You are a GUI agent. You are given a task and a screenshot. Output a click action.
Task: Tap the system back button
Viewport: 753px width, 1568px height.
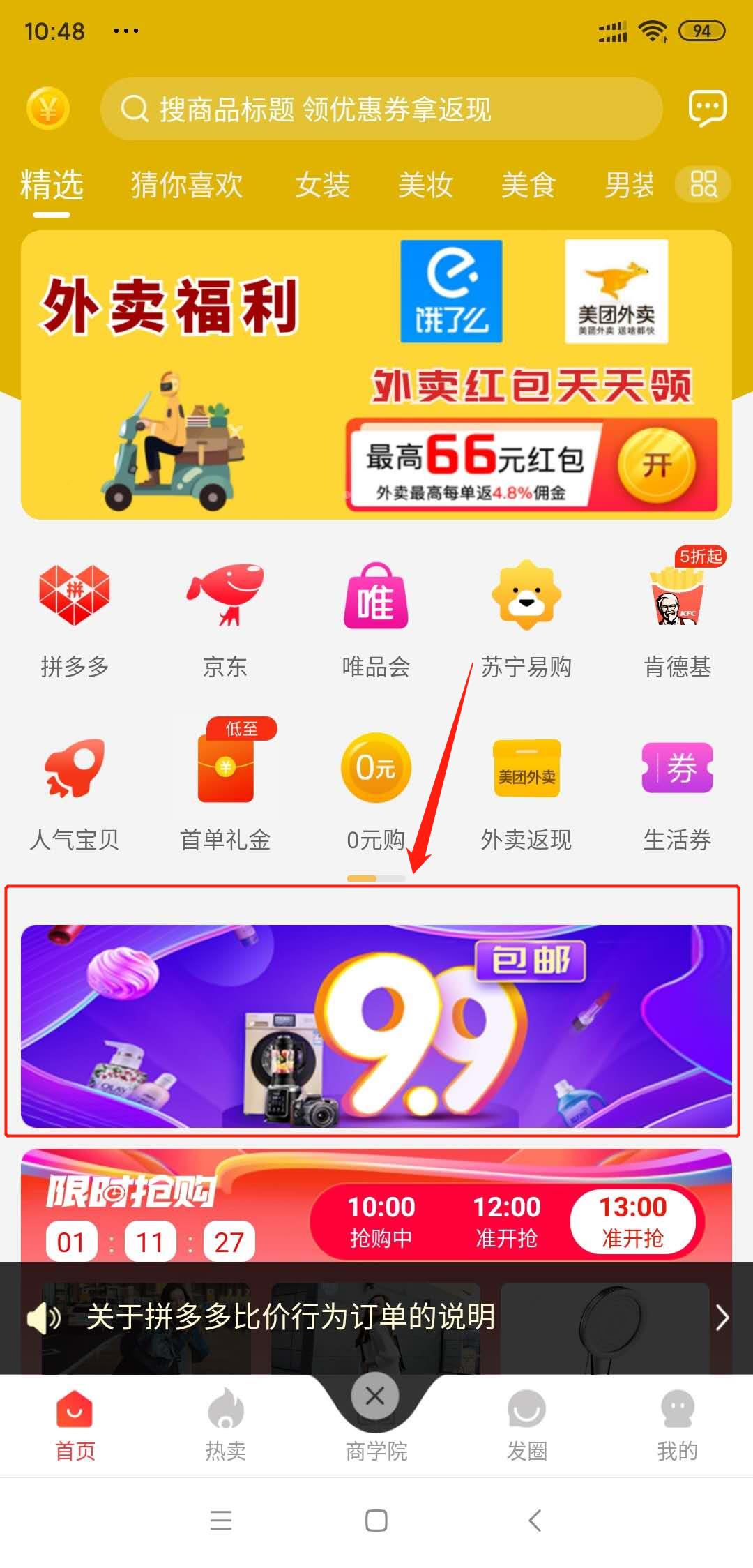click(535, 1521)
